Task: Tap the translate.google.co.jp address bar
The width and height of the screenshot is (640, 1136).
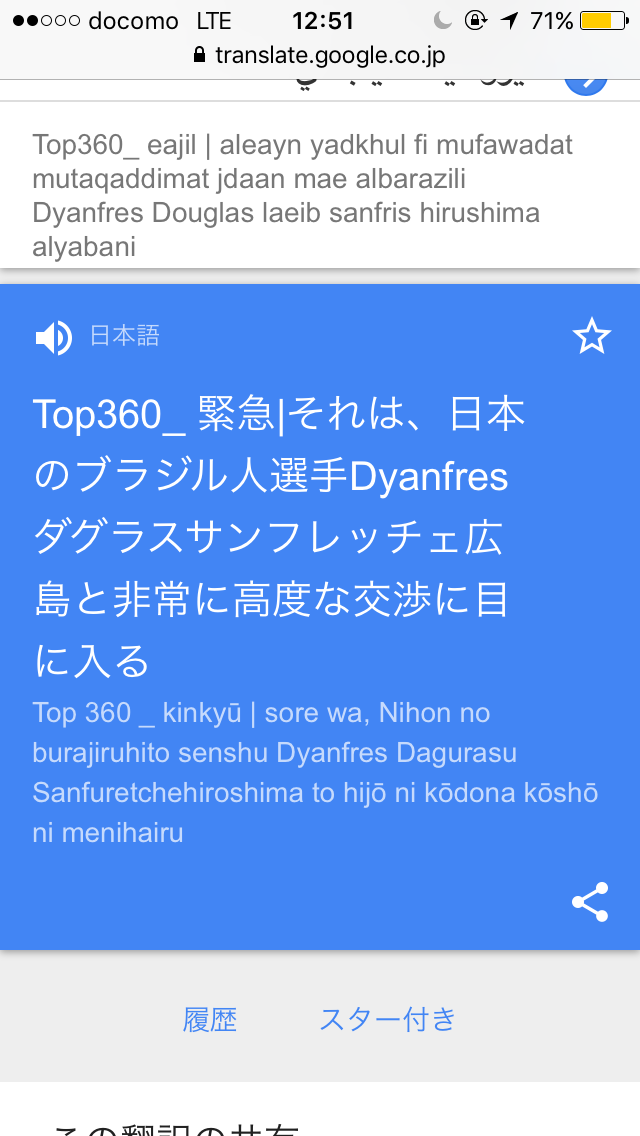Action: tap(320, 55)
